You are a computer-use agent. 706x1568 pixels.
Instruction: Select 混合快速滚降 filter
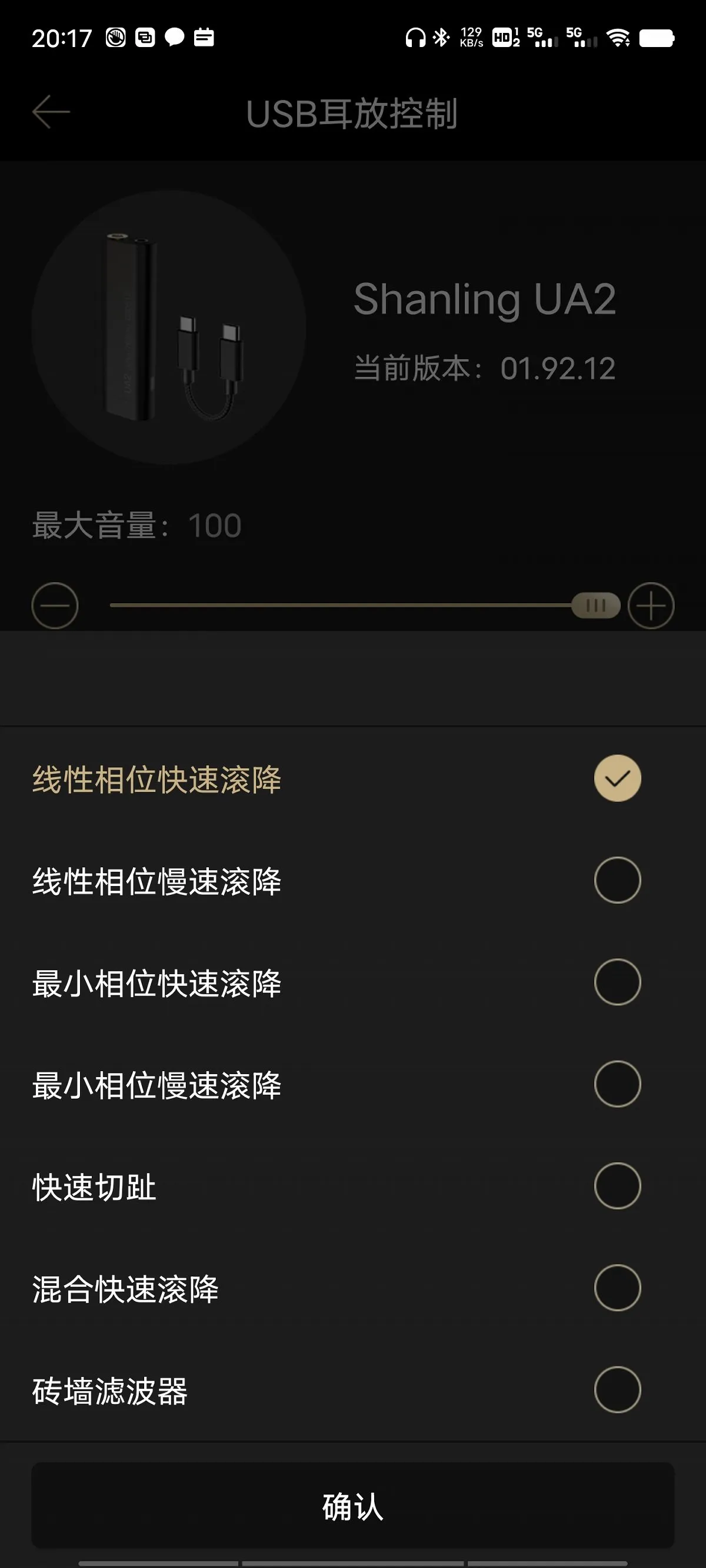click(x=617, y=1288)
